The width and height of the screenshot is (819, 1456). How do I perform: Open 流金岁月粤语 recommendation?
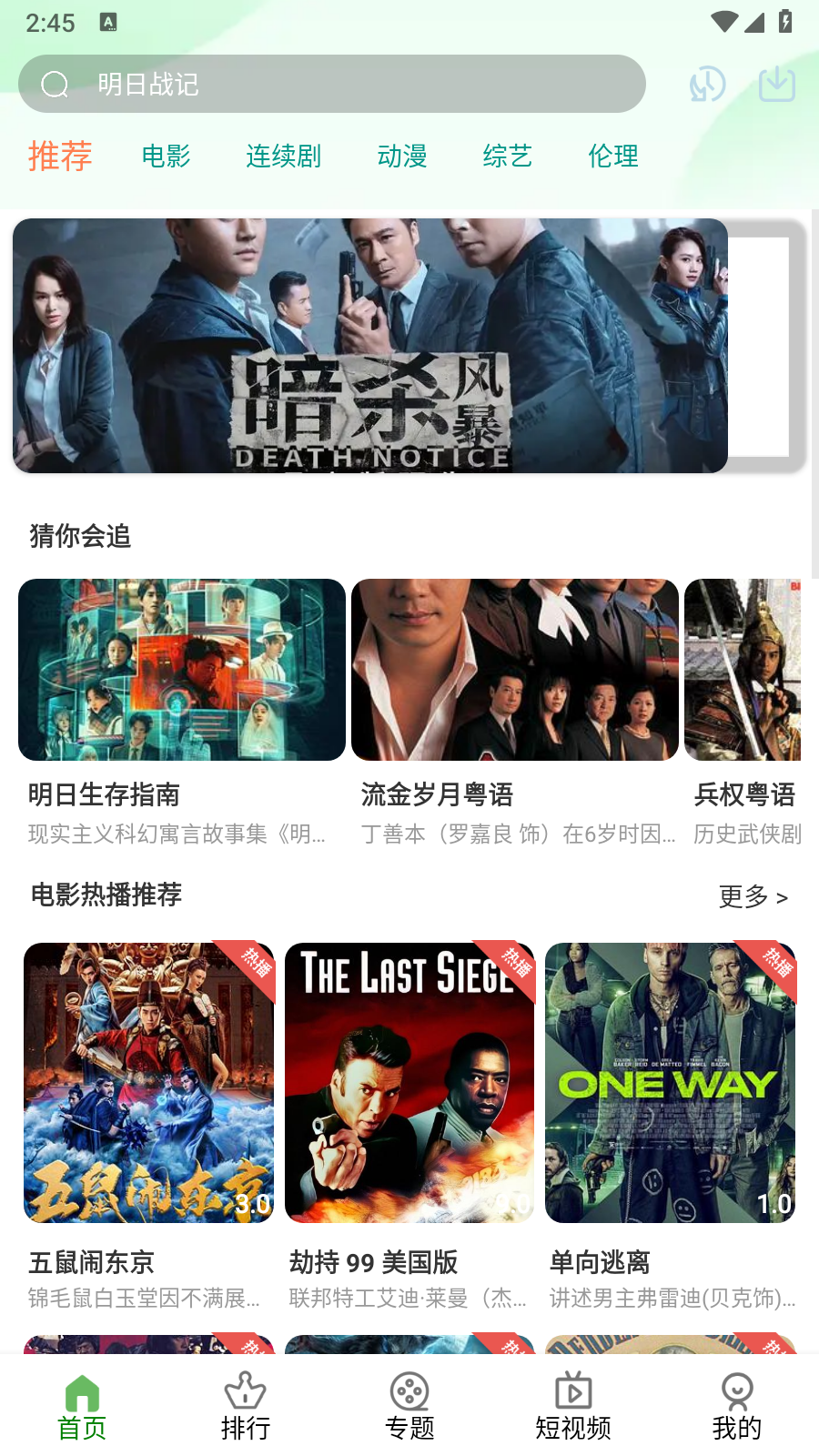tap(515, 670)
